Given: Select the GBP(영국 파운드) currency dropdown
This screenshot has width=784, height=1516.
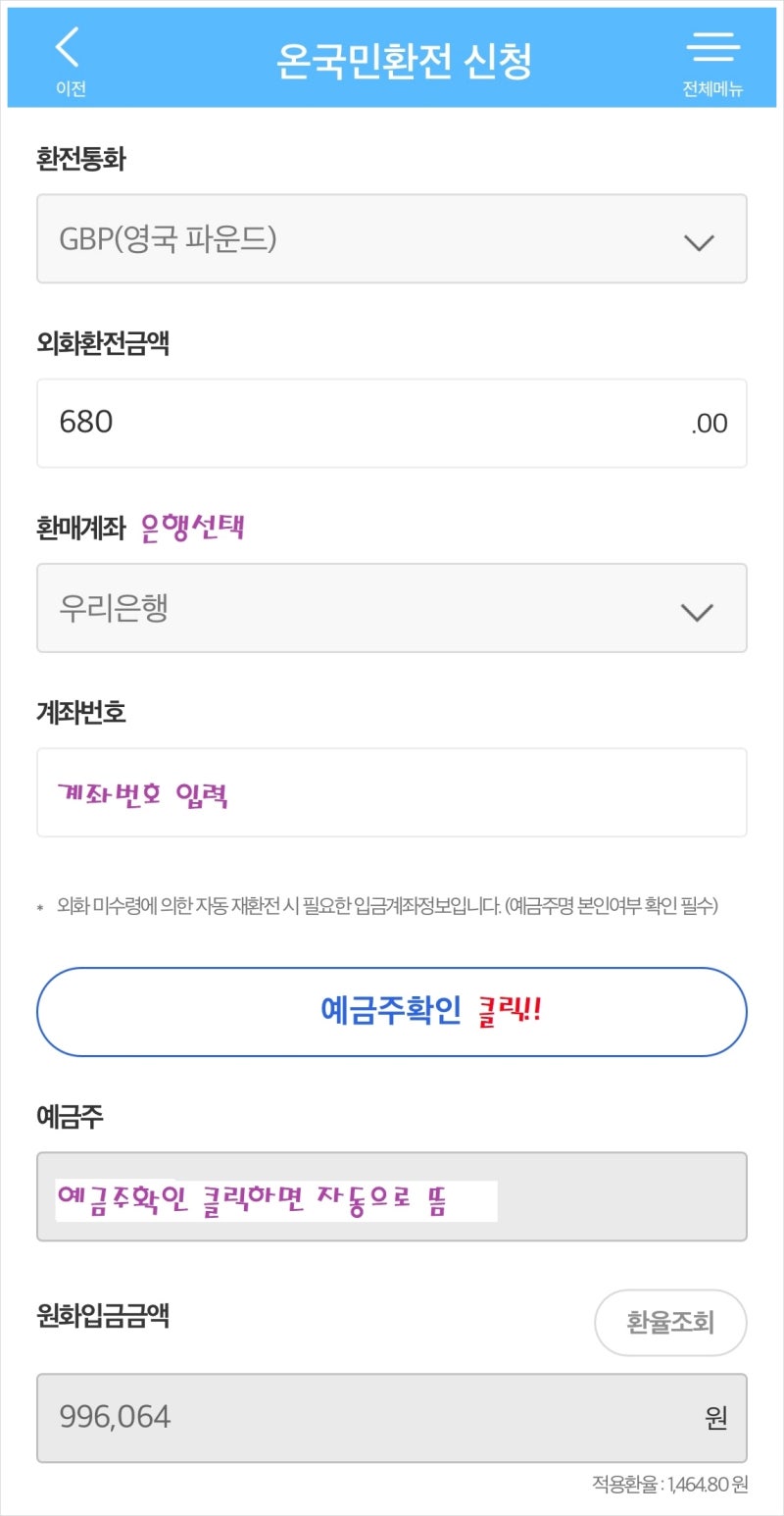Looking at the screenshot, I should point(392,239).
